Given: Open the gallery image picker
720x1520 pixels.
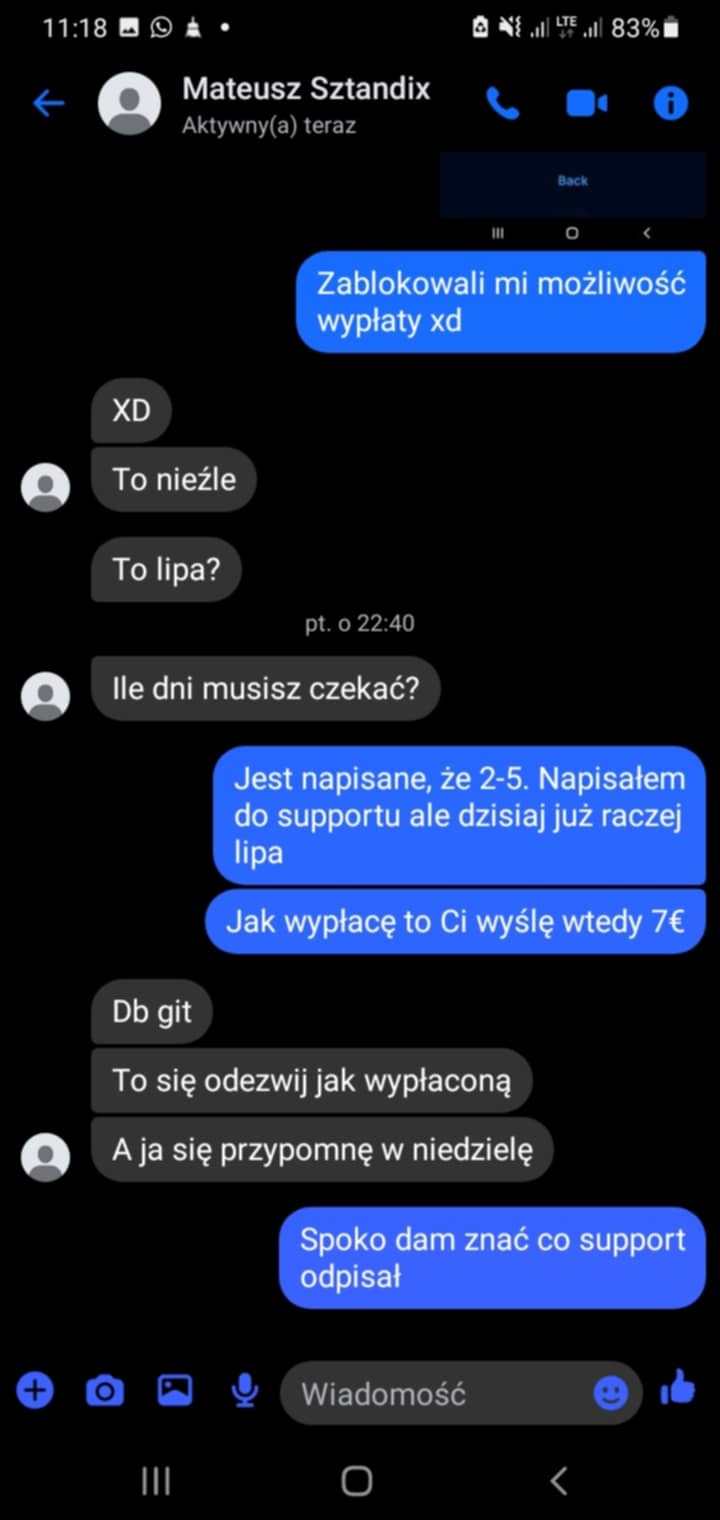Looking at the screenshot, I should pyautogui.click(x=175, y=1389).
